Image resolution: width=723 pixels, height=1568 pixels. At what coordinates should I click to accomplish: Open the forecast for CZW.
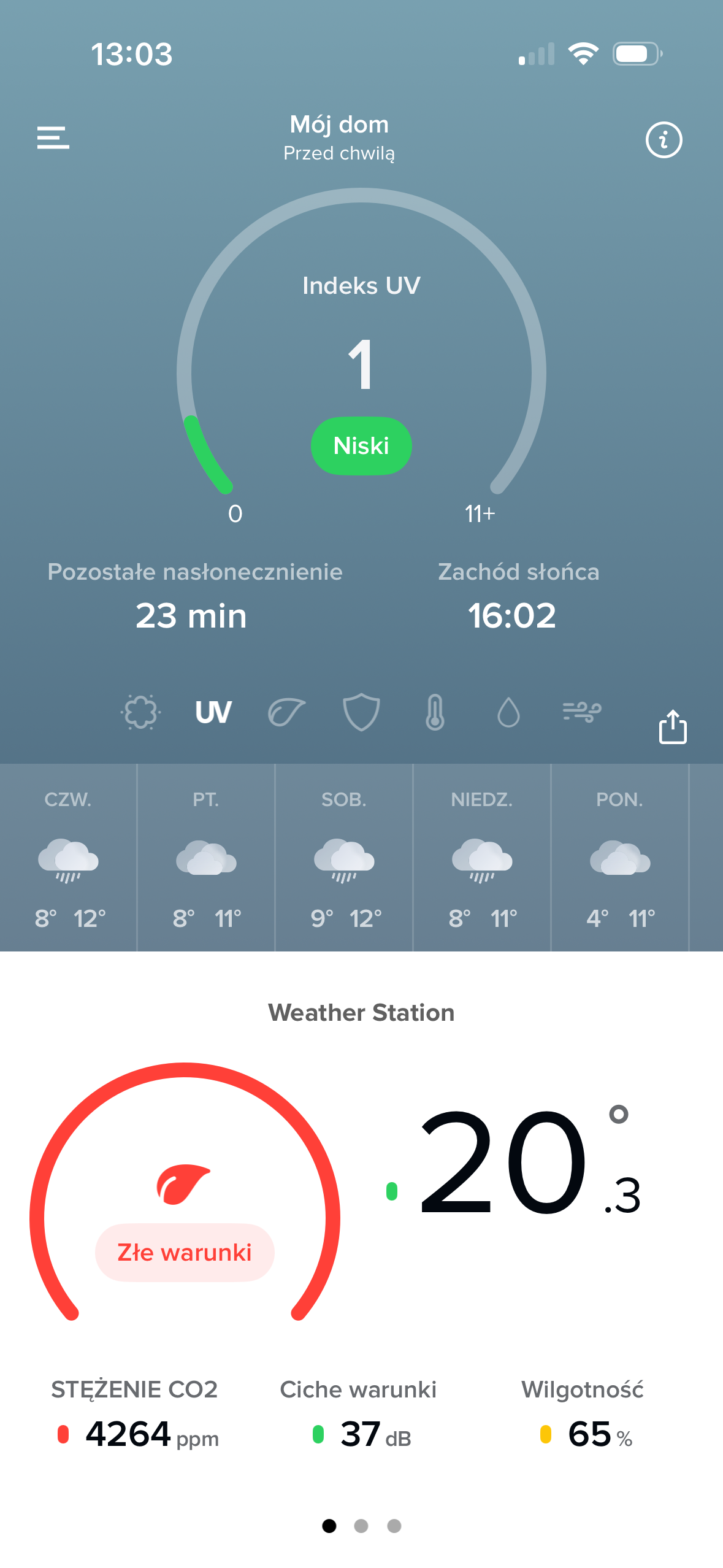(68, 858)
